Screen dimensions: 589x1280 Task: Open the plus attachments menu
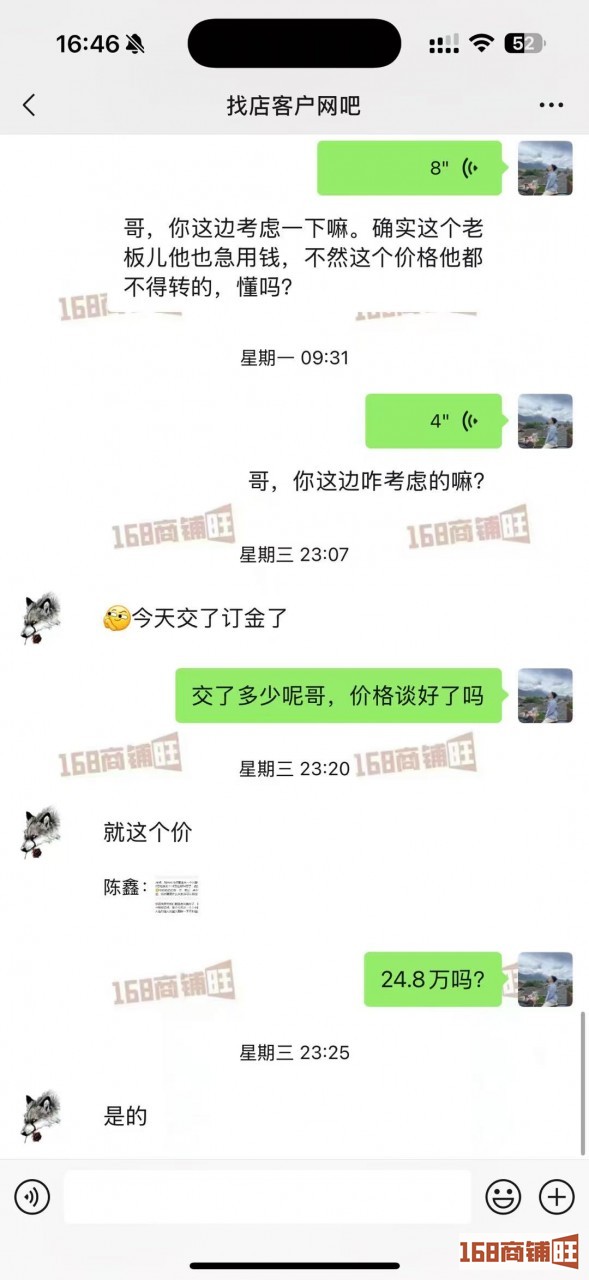[x=557, y=1196]
